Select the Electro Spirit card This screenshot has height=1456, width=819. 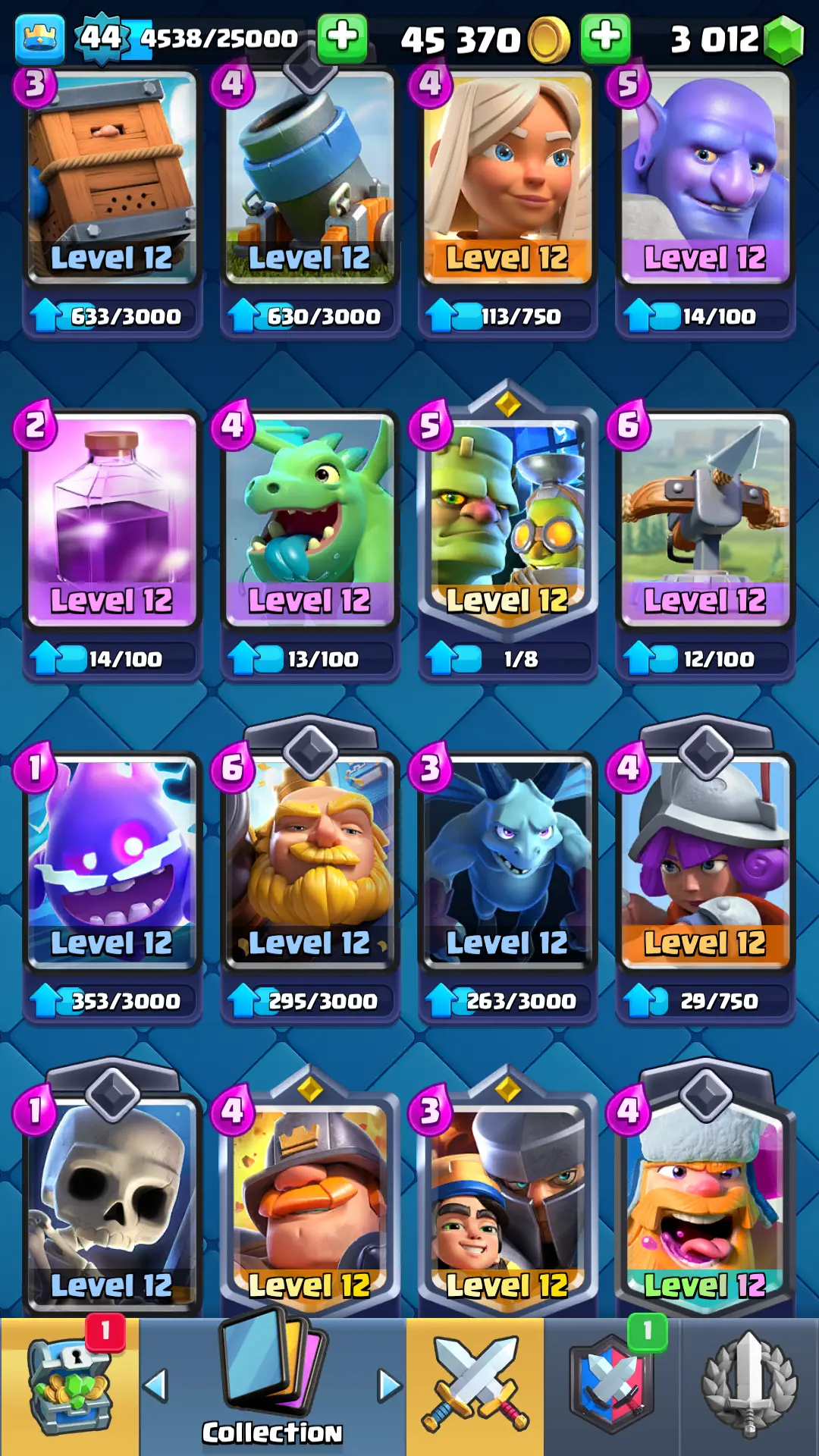(x=112, y=864)
